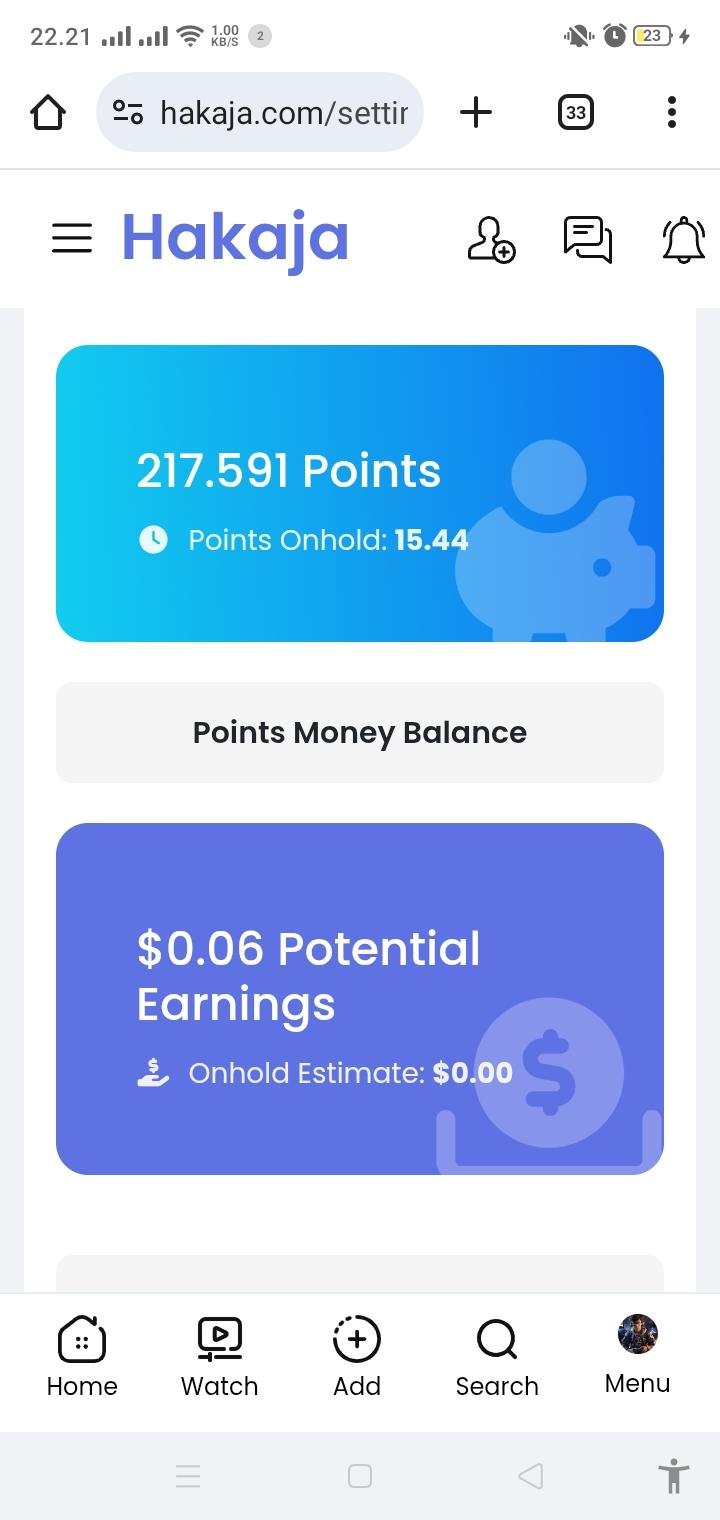Go to the browser home page
This screenshot has height=1520, width=720.
click(x=48, y=112)
